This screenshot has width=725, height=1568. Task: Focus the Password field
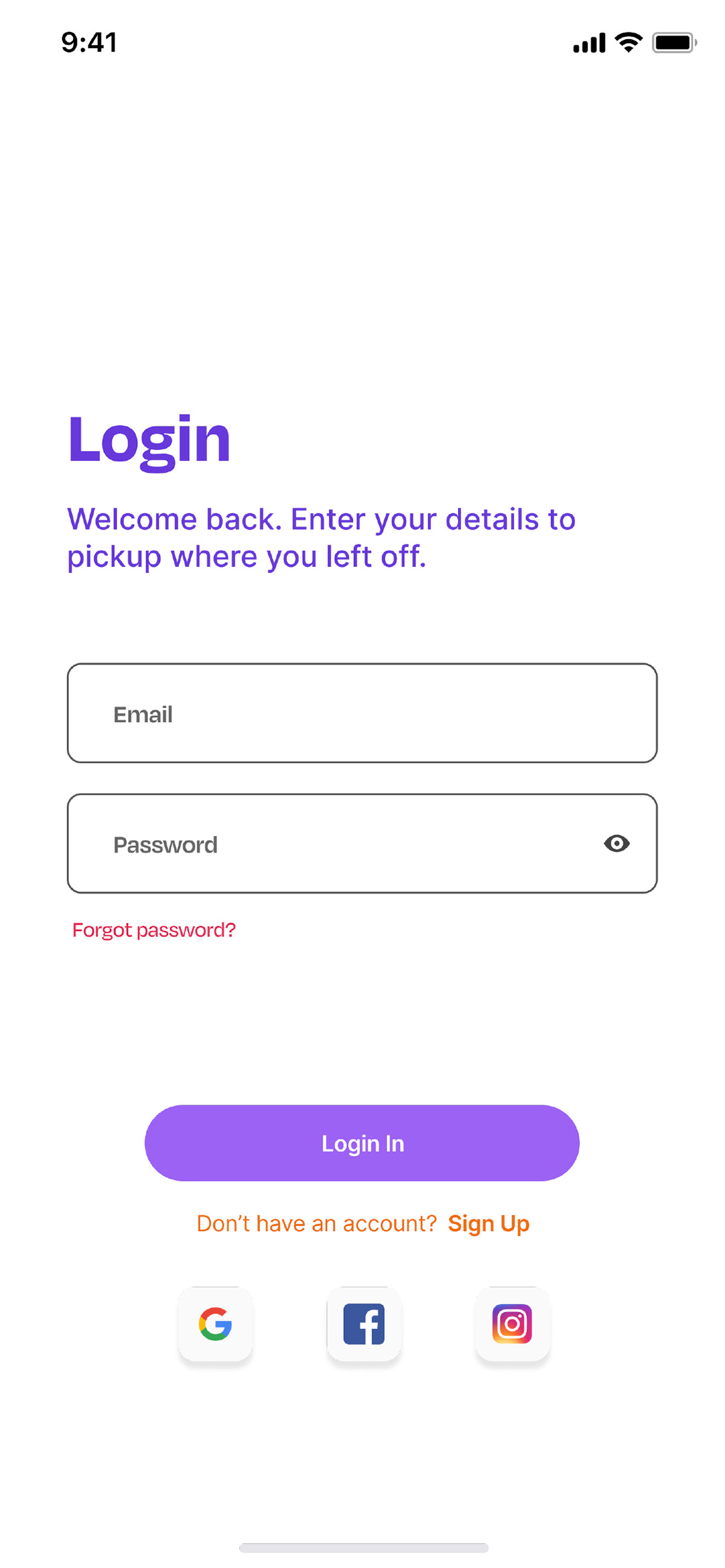point(362,843)
